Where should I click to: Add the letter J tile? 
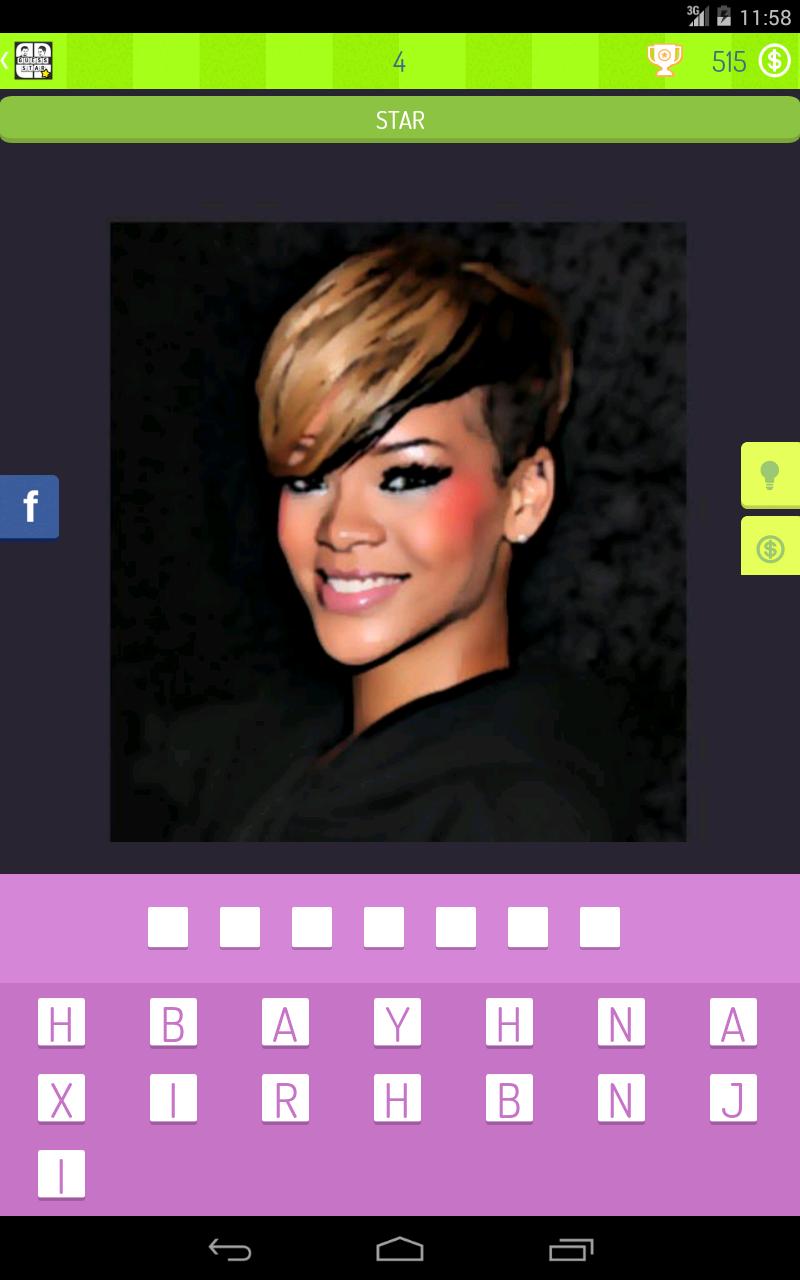pyautogui.click(x=732, y=1101)
